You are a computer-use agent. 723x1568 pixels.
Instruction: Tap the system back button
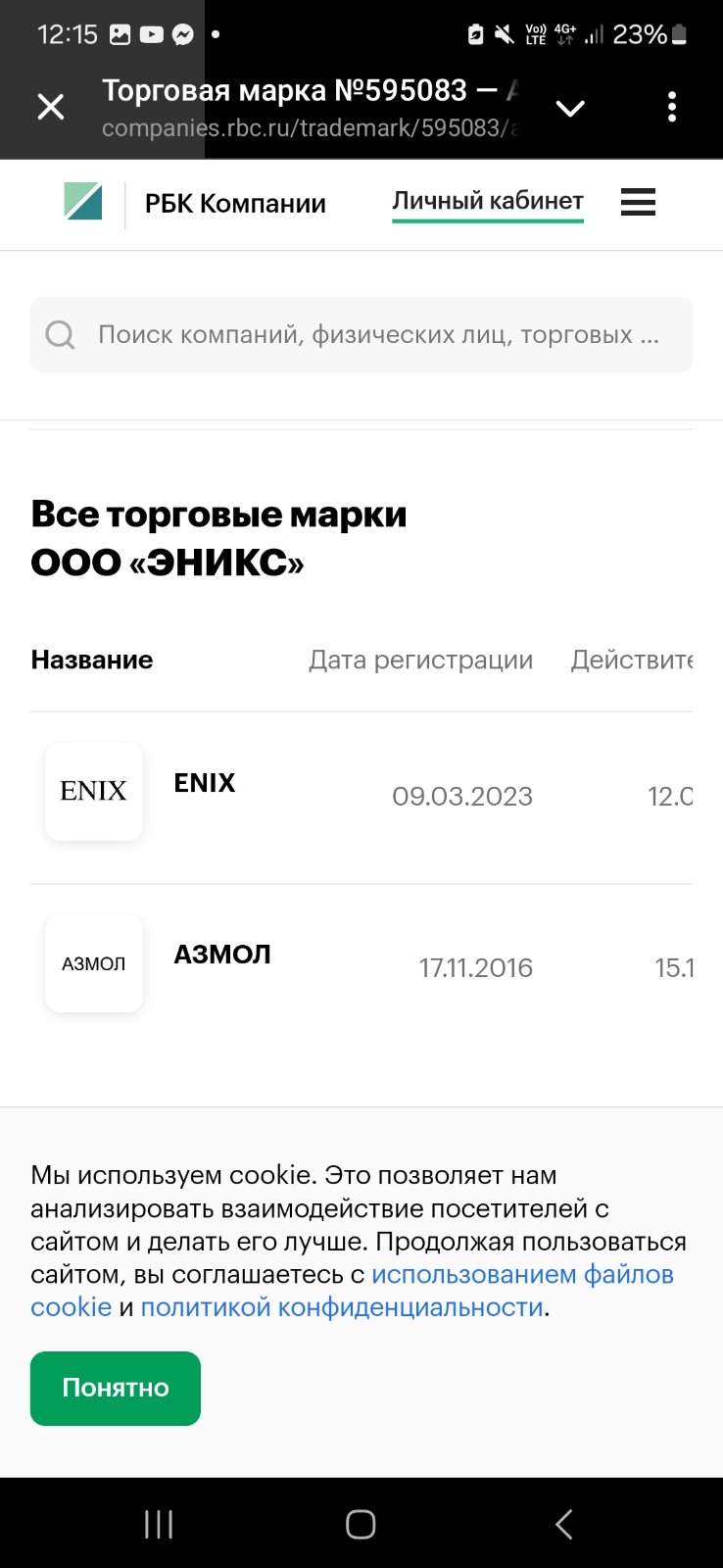coord(563,1524)
